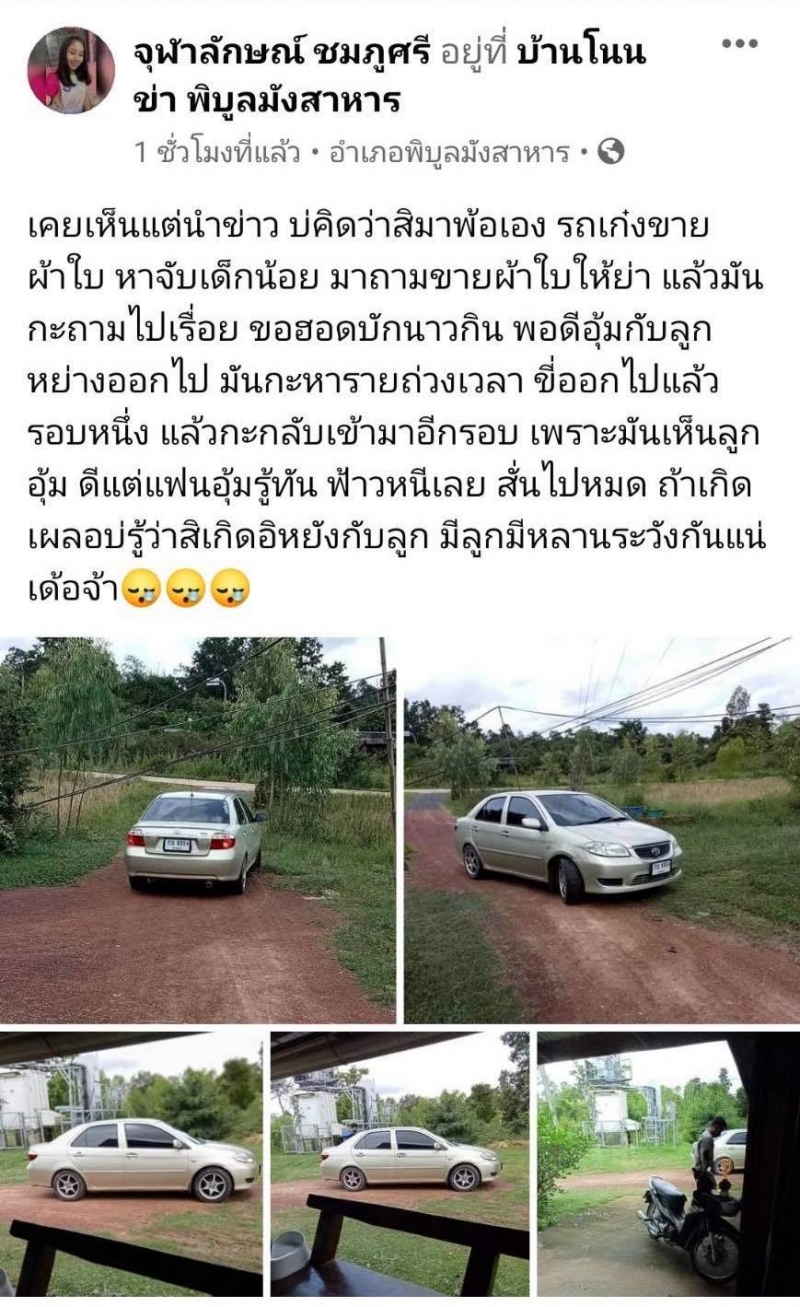
Task: View the car photo with grey pet bowl
Action: [400, 1164]
